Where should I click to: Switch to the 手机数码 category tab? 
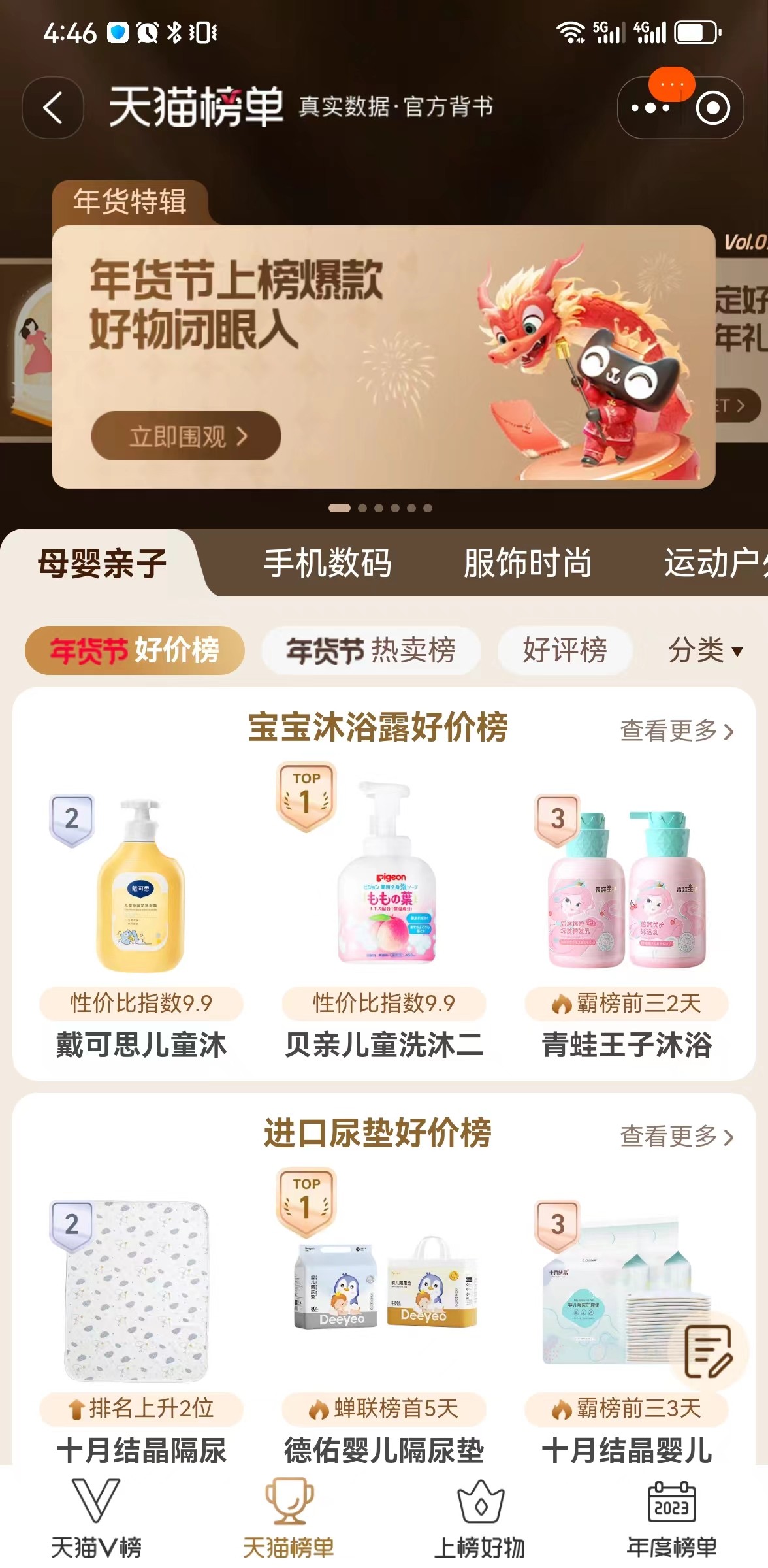[x=327, y=563]
